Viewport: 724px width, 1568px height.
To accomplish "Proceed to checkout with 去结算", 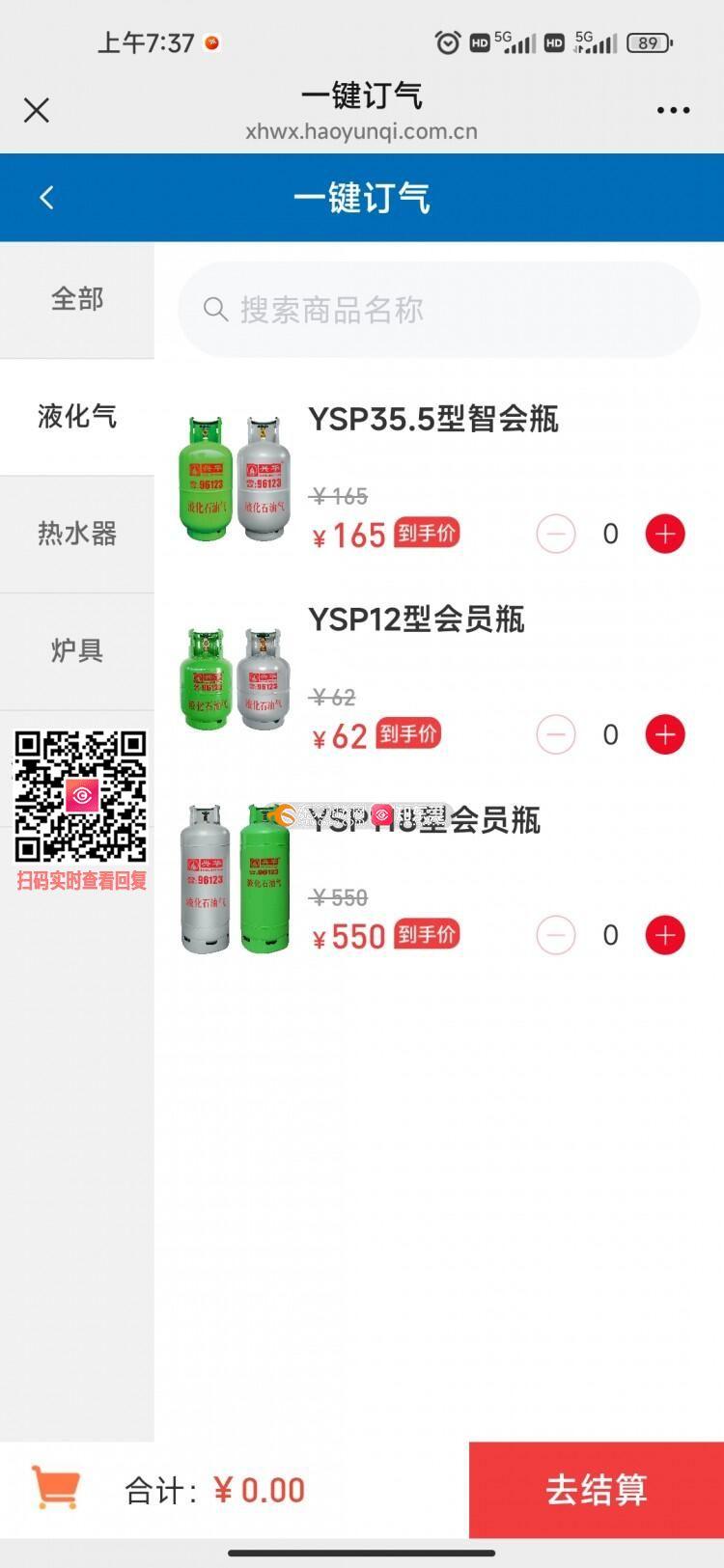I will pyautogui.click(x=597, y=1490).
